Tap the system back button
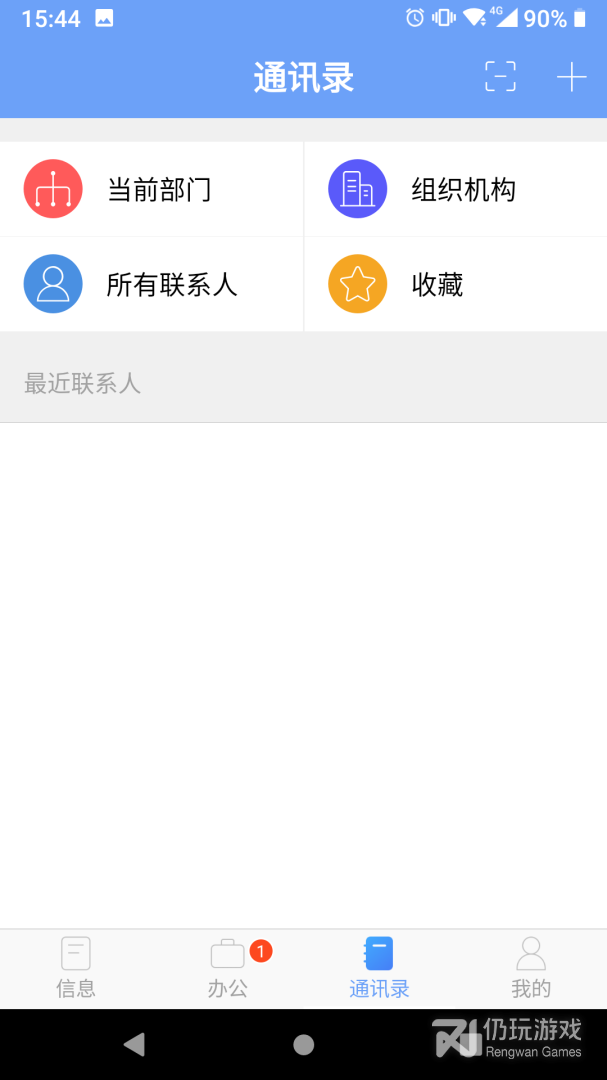Viewport: 607px width, 1080px height. click(134, 1044)
